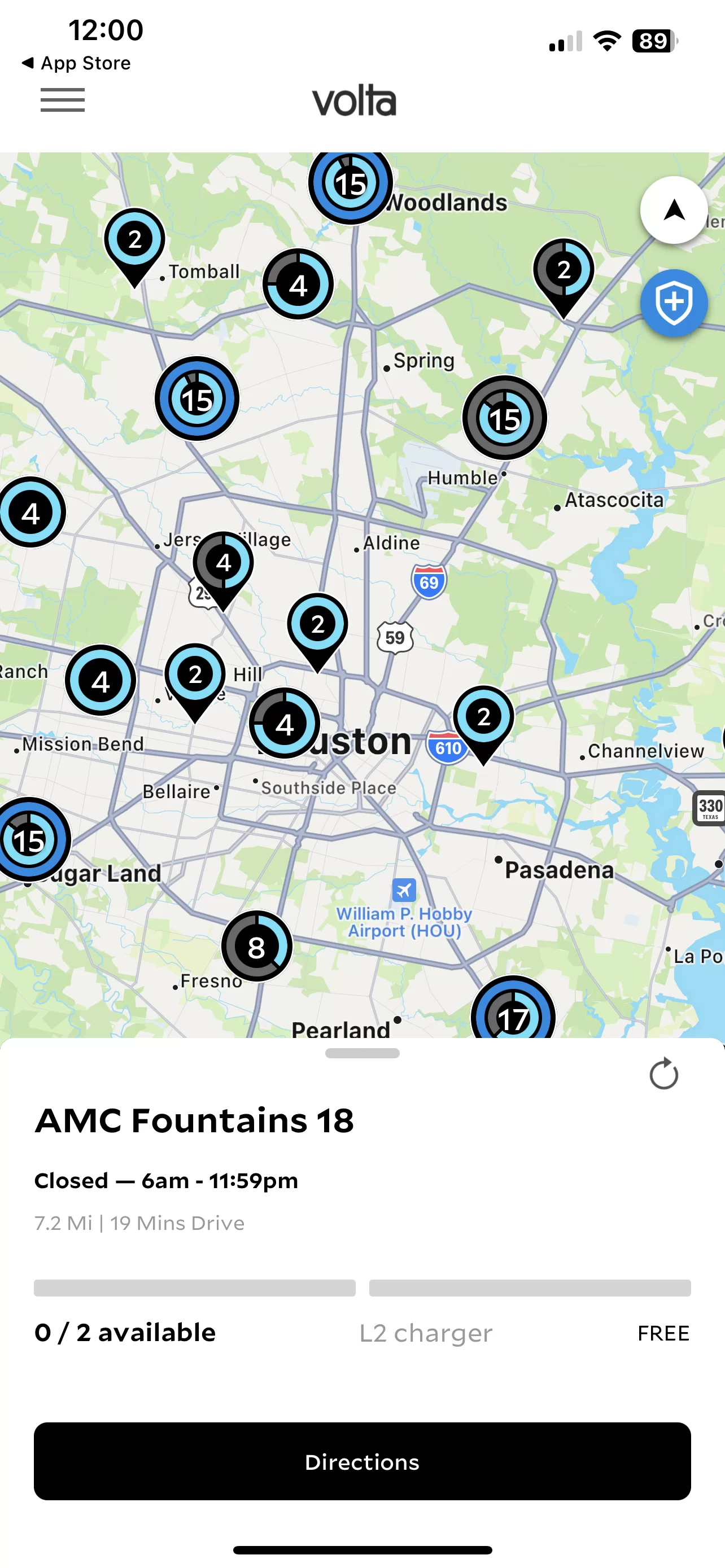Open the hamburger menu

(63, 100)
